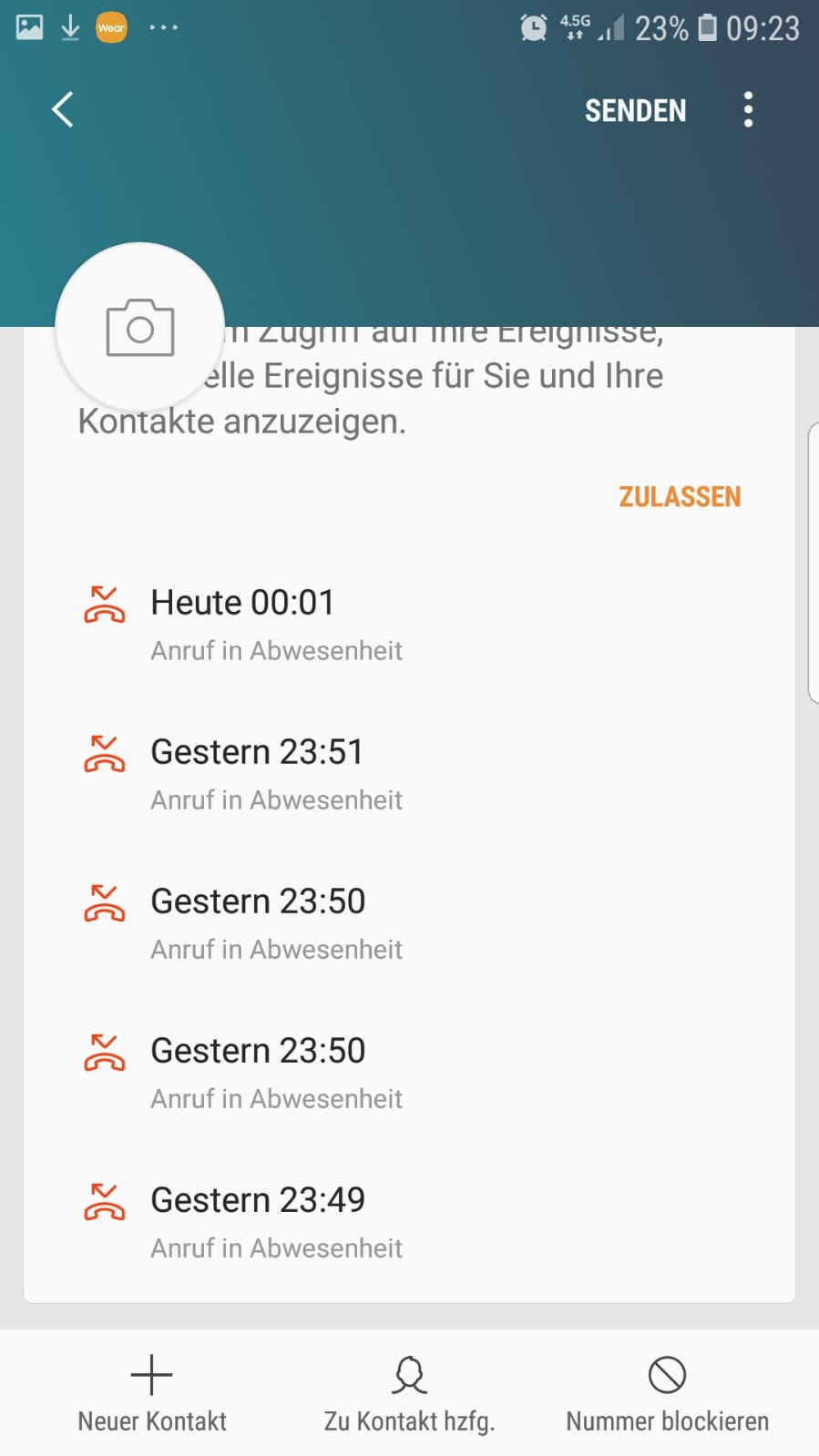Select Zu Kontakt hzfg.
Viewport: 819px width, 1456px height.
click(409, 1394)
